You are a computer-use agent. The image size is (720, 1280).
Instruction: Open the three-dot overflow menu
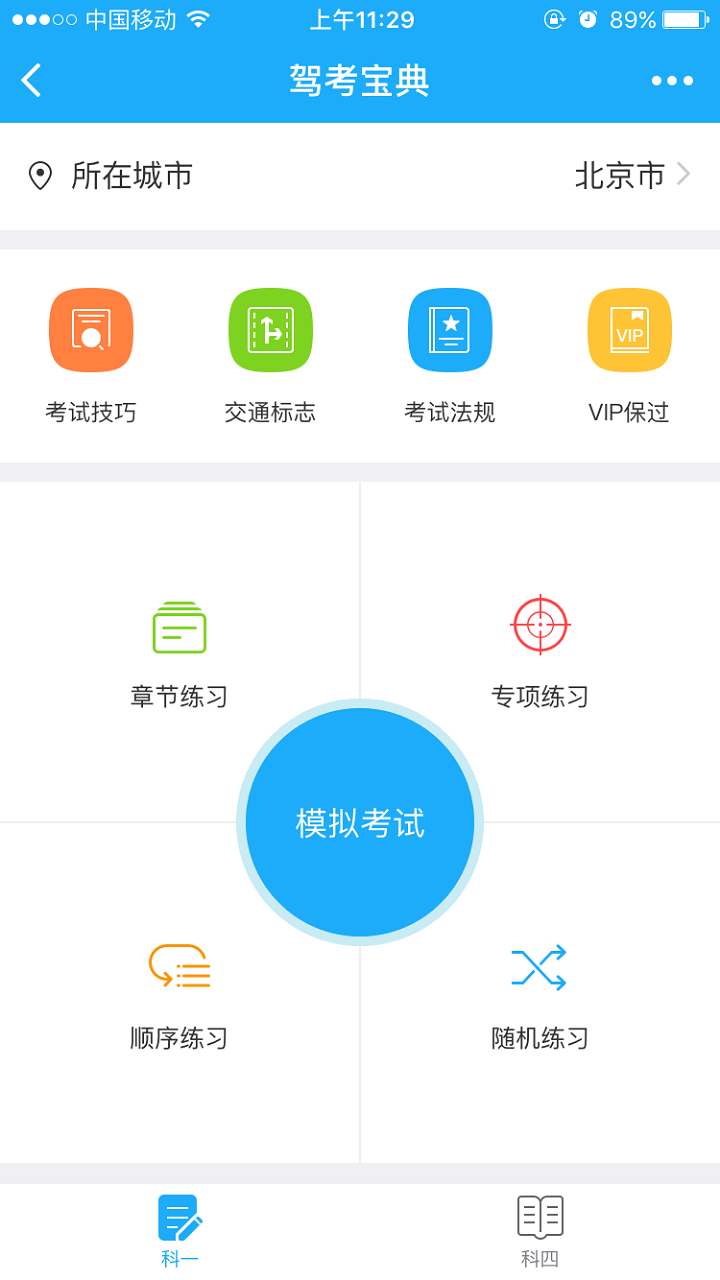click(x=672, y=81)
